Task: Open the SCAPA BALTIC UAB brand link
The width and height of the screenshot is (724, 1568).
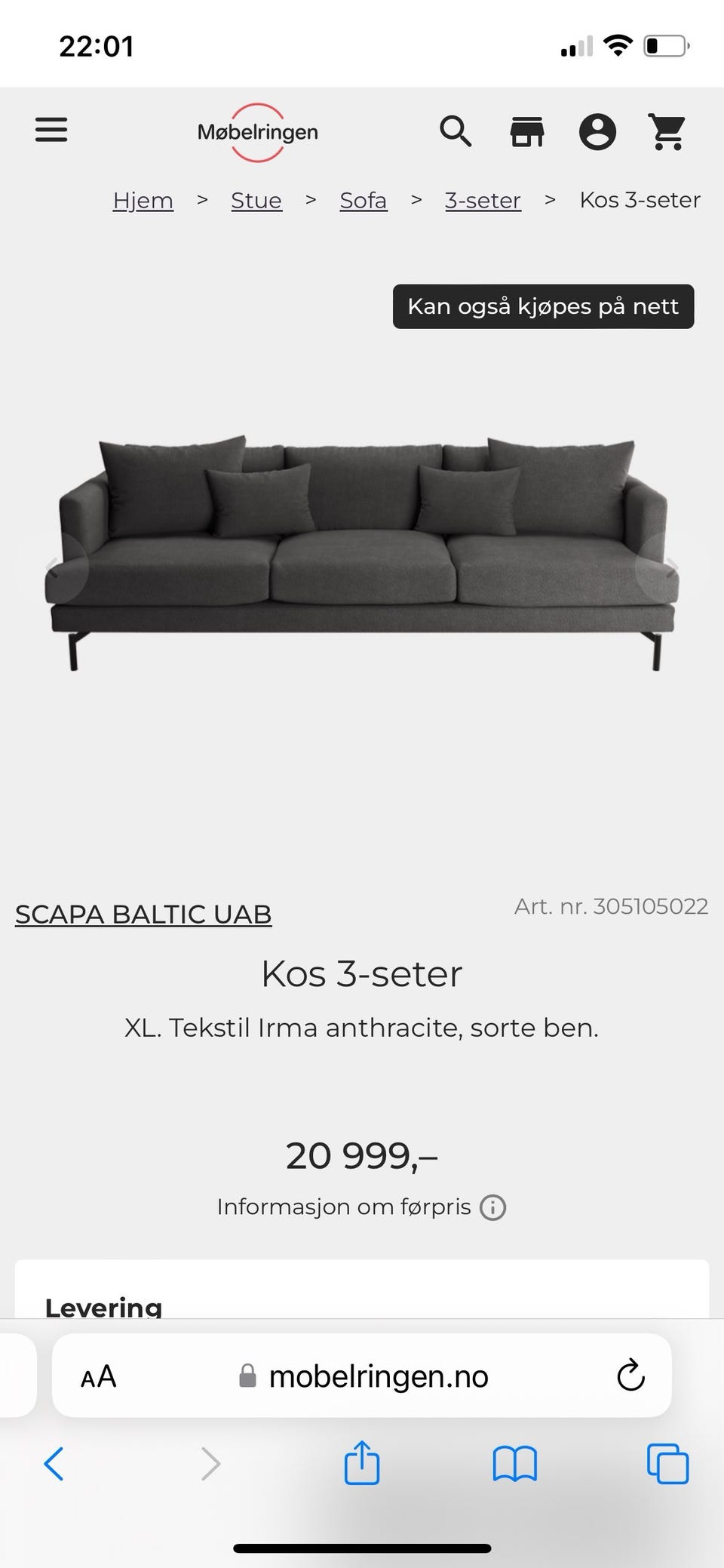Action: point(143,914)
